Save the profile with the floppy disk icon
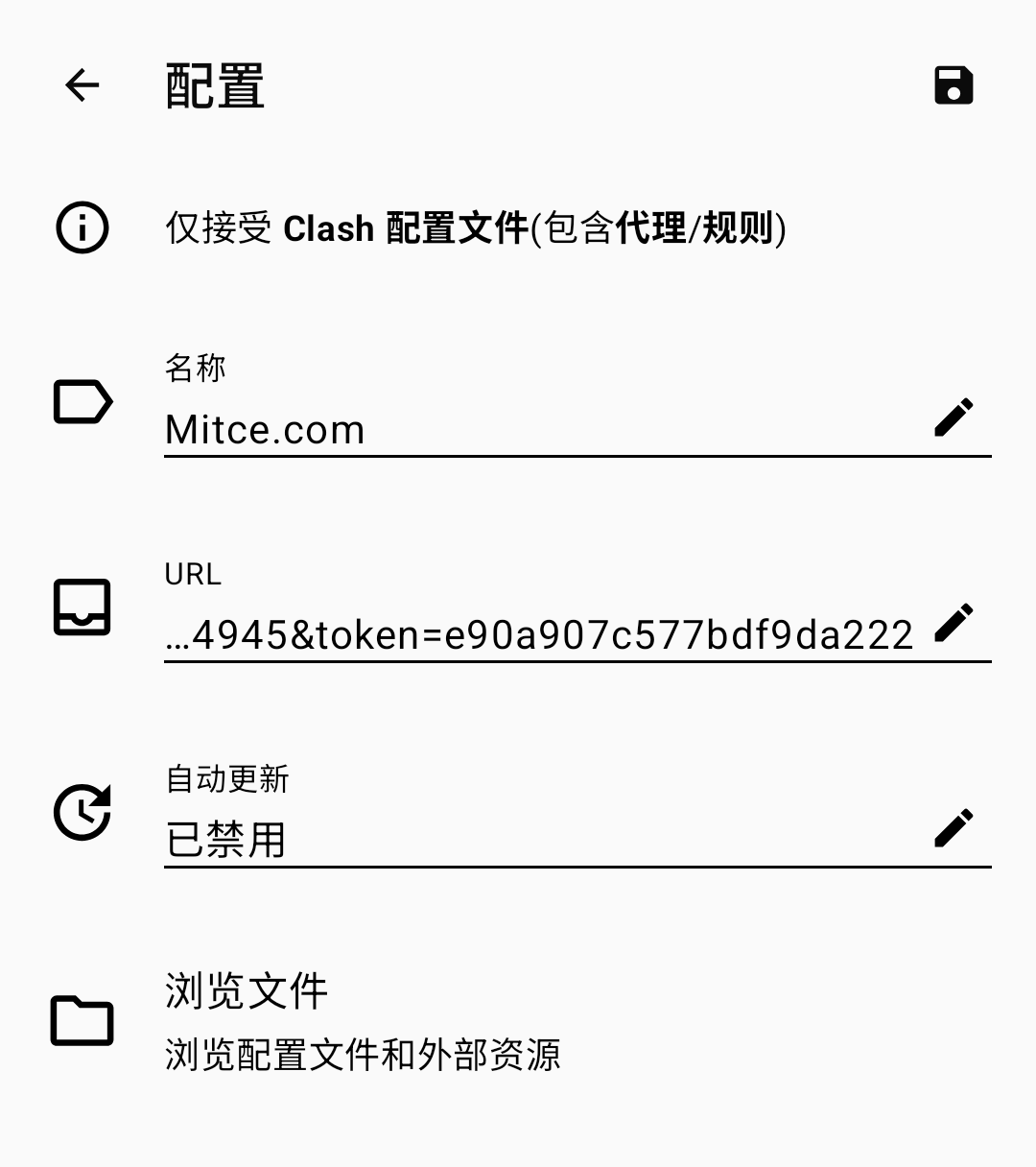Image resolution: width=1036 pixels, height=1167 pixels. click(953, 84)
